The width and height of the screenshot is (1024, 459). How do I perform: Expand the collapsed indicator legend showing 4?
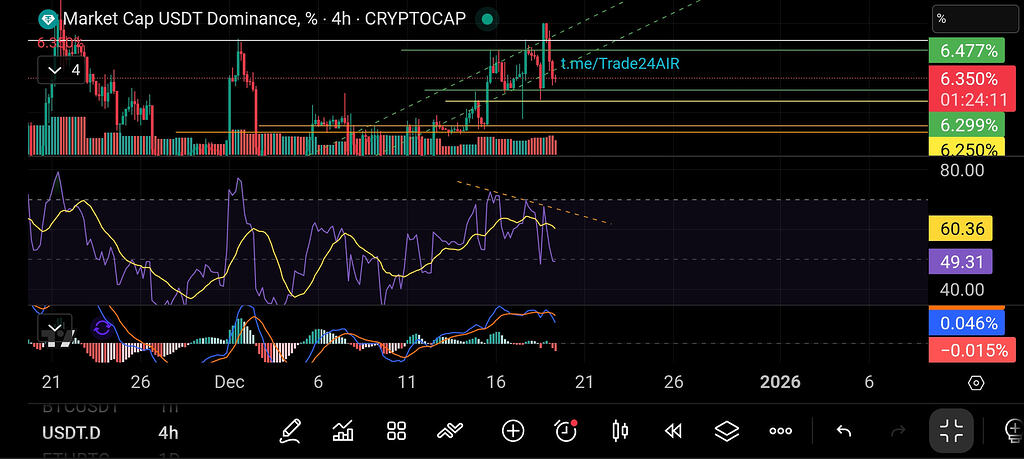click(x=60, y=70)
